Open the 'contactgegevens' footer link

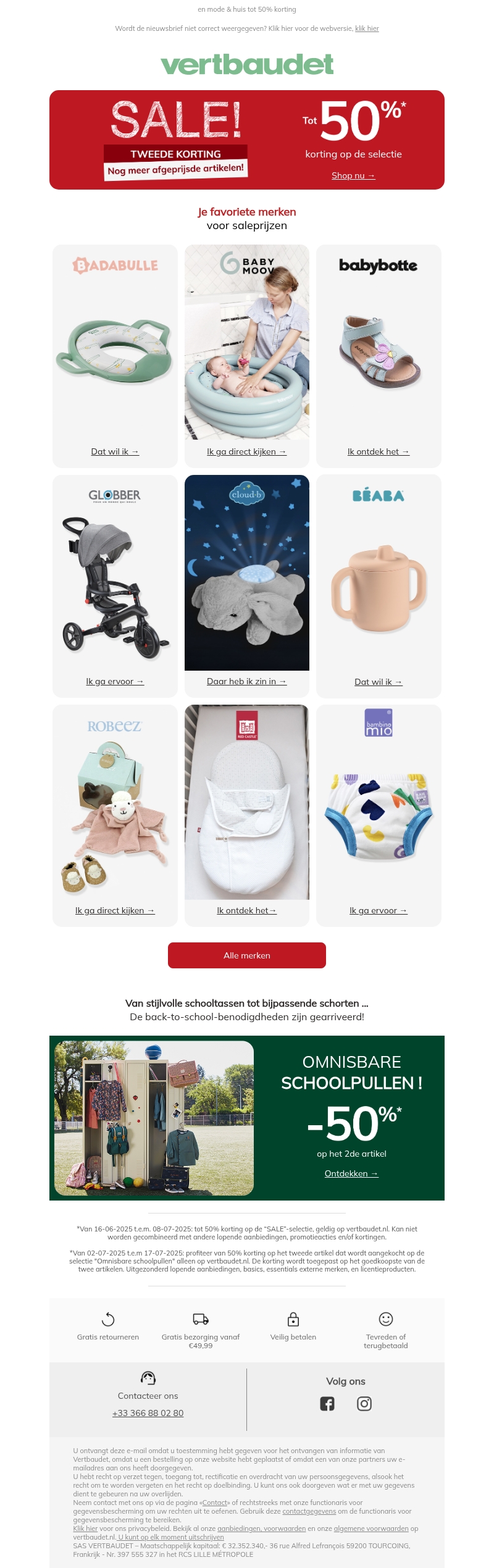[309, 1511]
